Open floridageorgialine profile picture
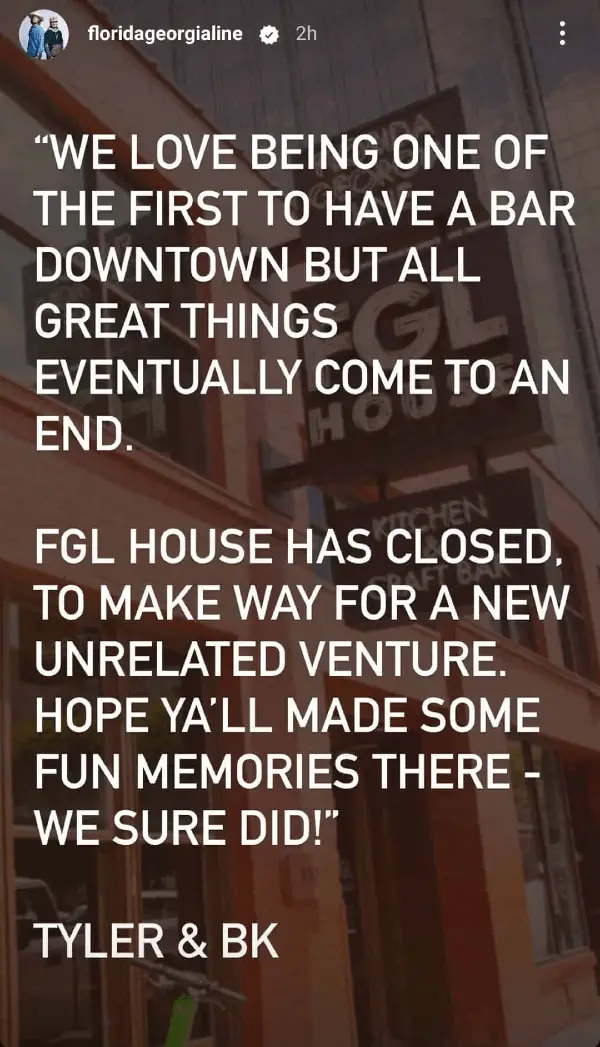600x1047 pixels. pyautogui.click(x=44, y=35)
